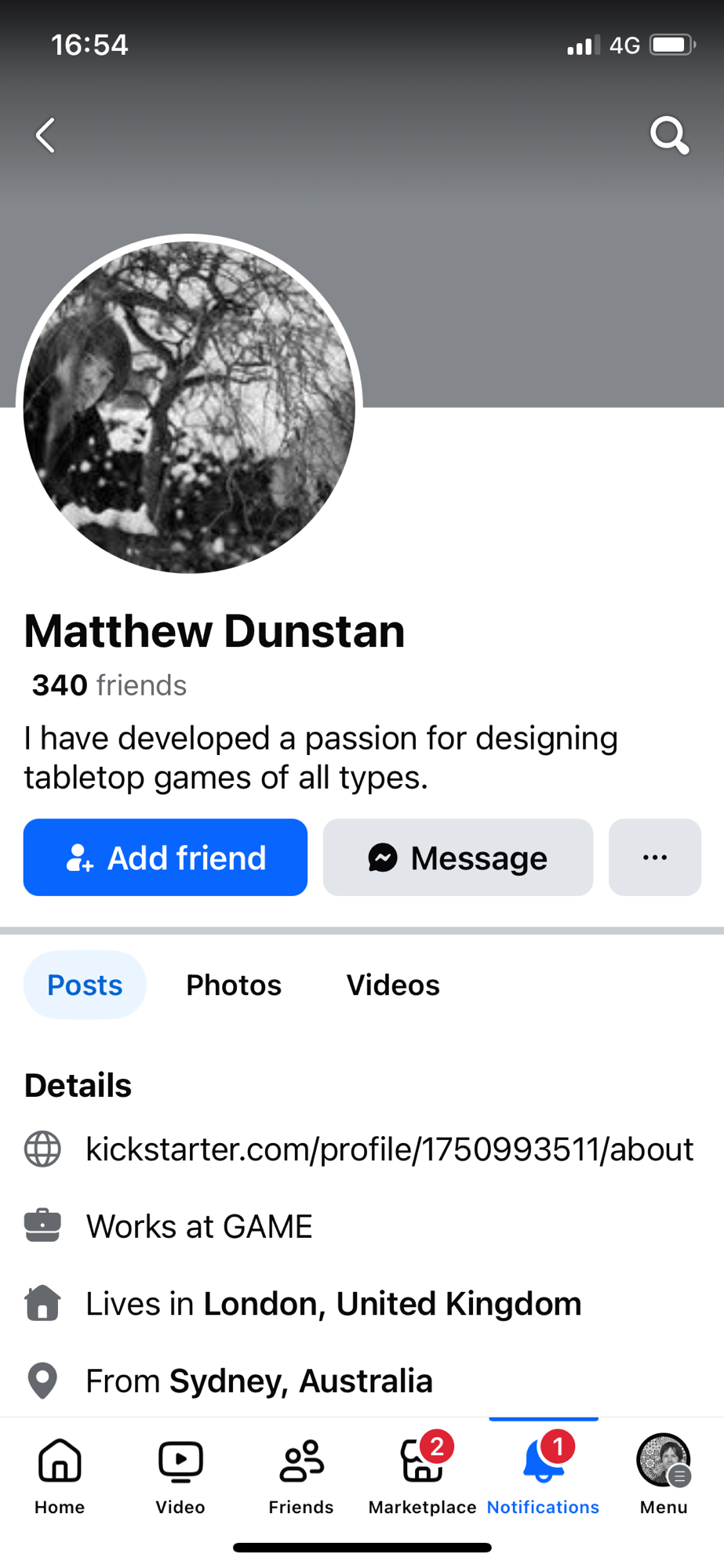Open London, United Kingdom location
This screenshot has height=1568, width=724.
pos(392,1304)
